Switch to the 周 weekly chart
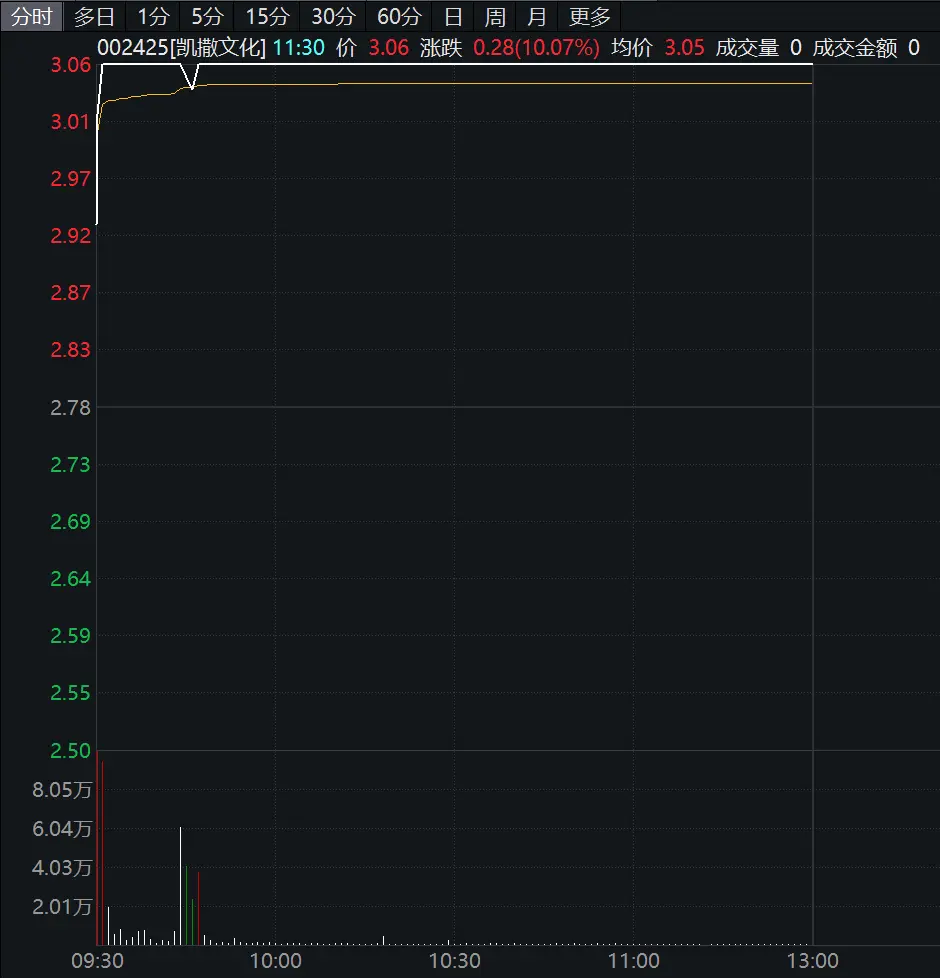 [x=495, y=16]
